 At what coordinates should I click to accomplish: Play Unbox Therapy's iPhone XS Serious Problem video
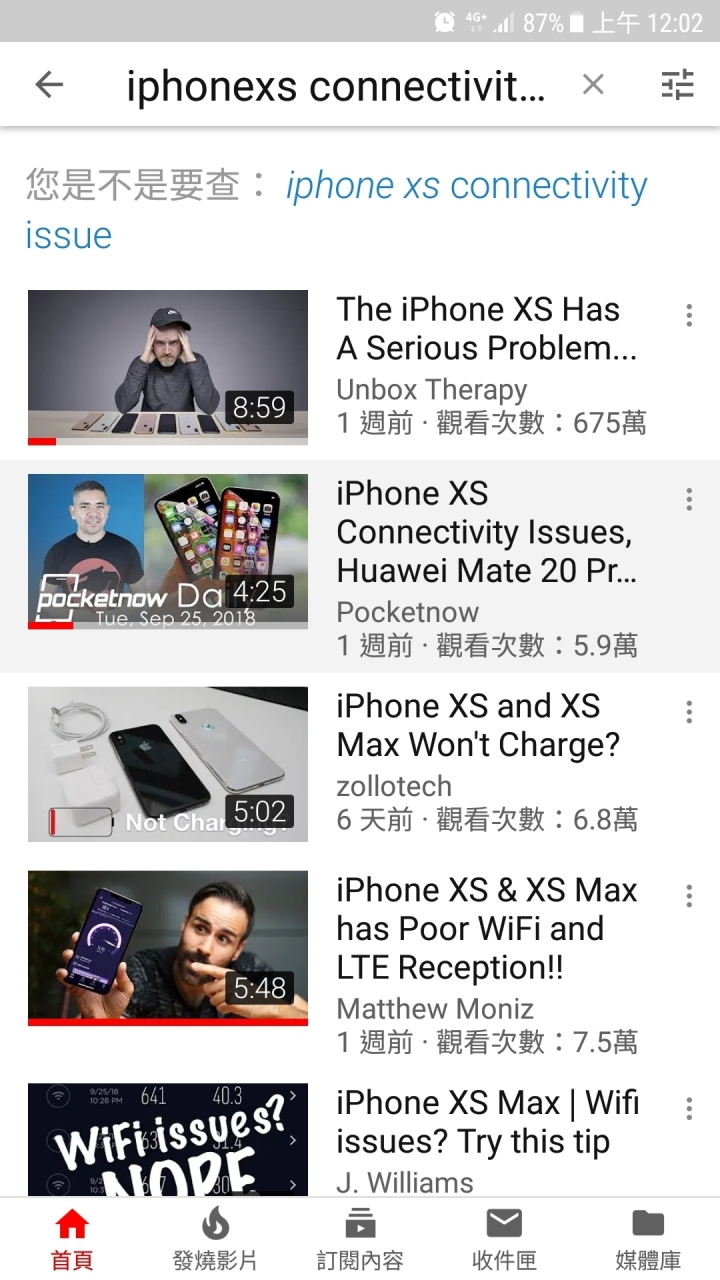(x=168, y=367)
